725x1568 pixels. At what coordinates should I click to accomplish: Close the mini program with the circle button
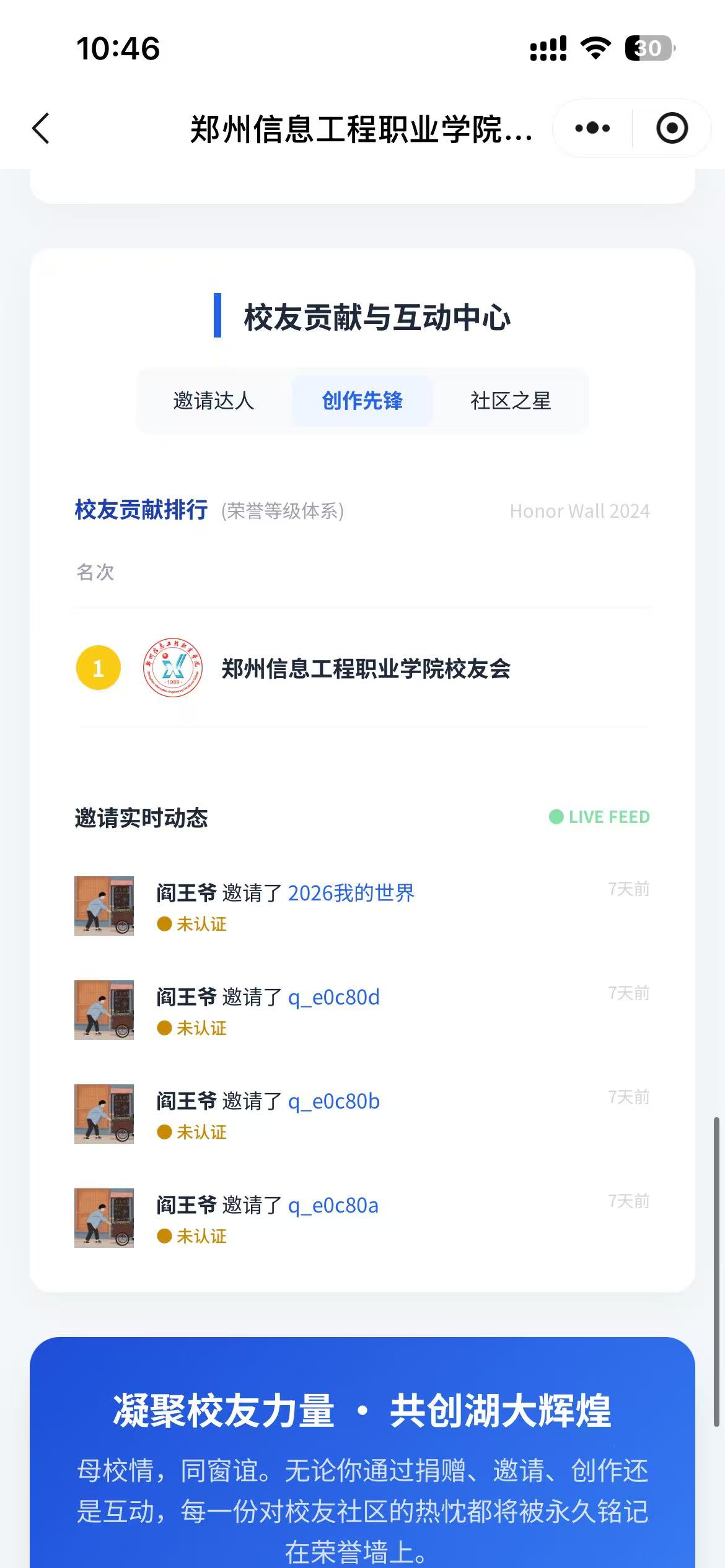tap(672, 128)
